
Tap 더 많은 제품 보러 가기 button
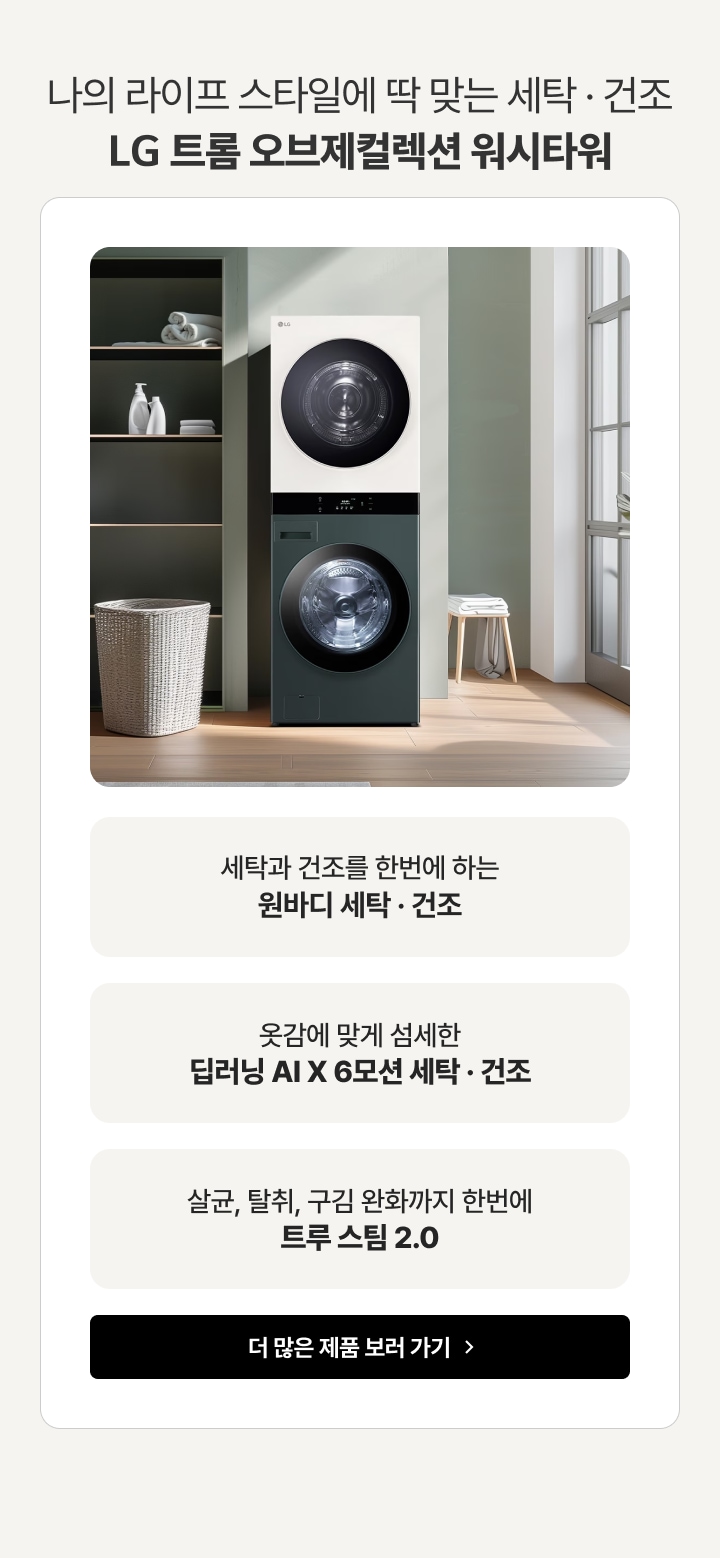coord(360,1347)
